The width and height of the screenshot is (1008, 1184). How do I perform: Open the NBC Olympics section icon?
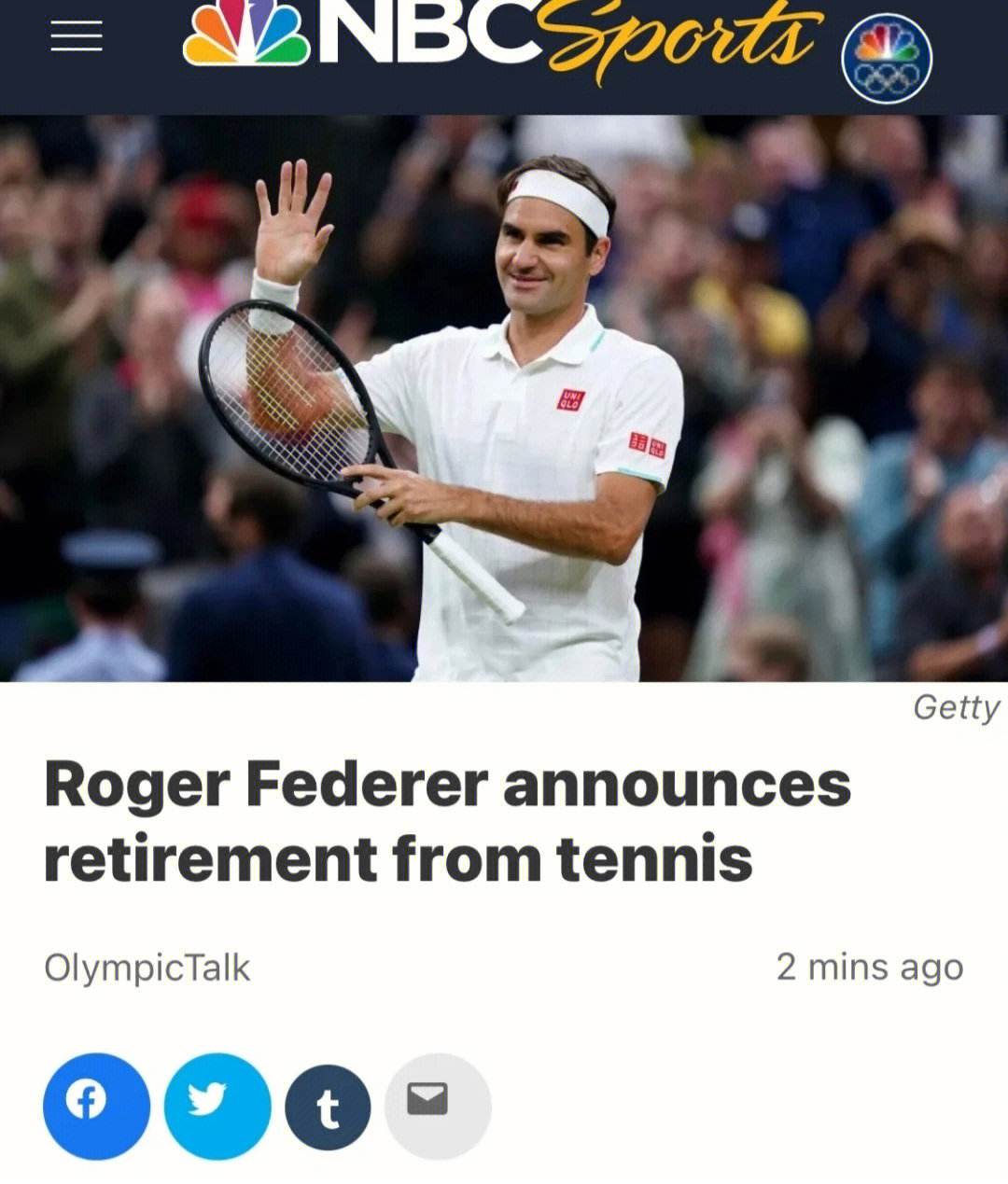click(887, 60)
